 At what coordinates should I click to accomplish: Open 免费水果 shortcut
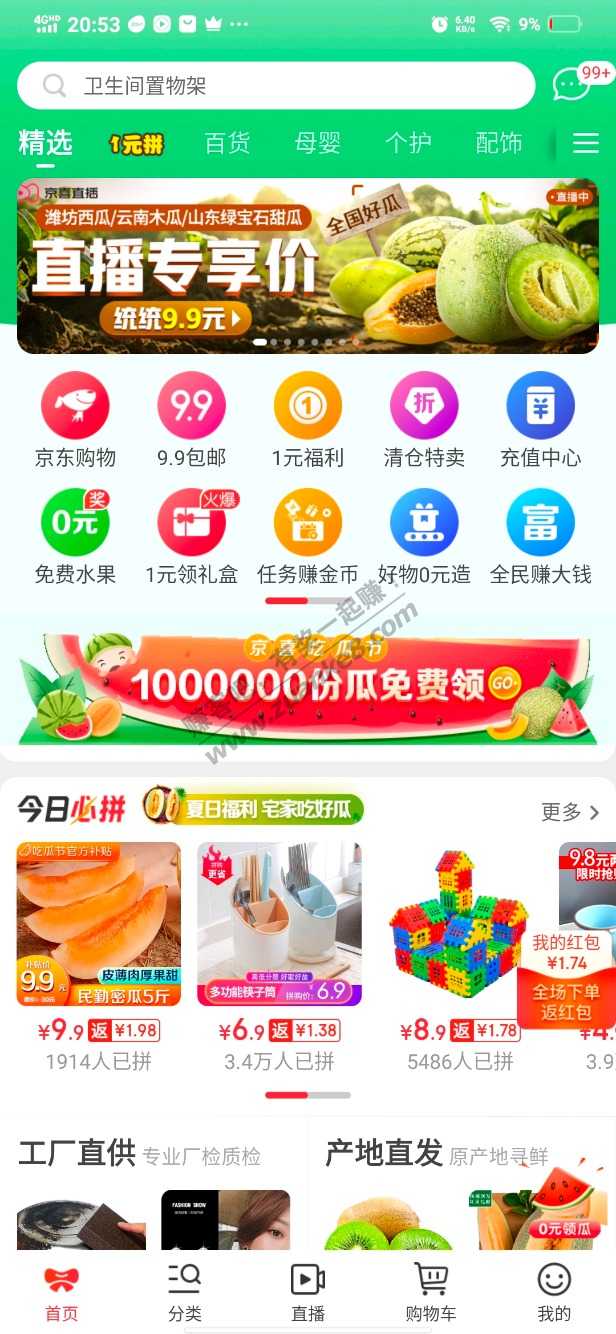(x=75, y=537)
